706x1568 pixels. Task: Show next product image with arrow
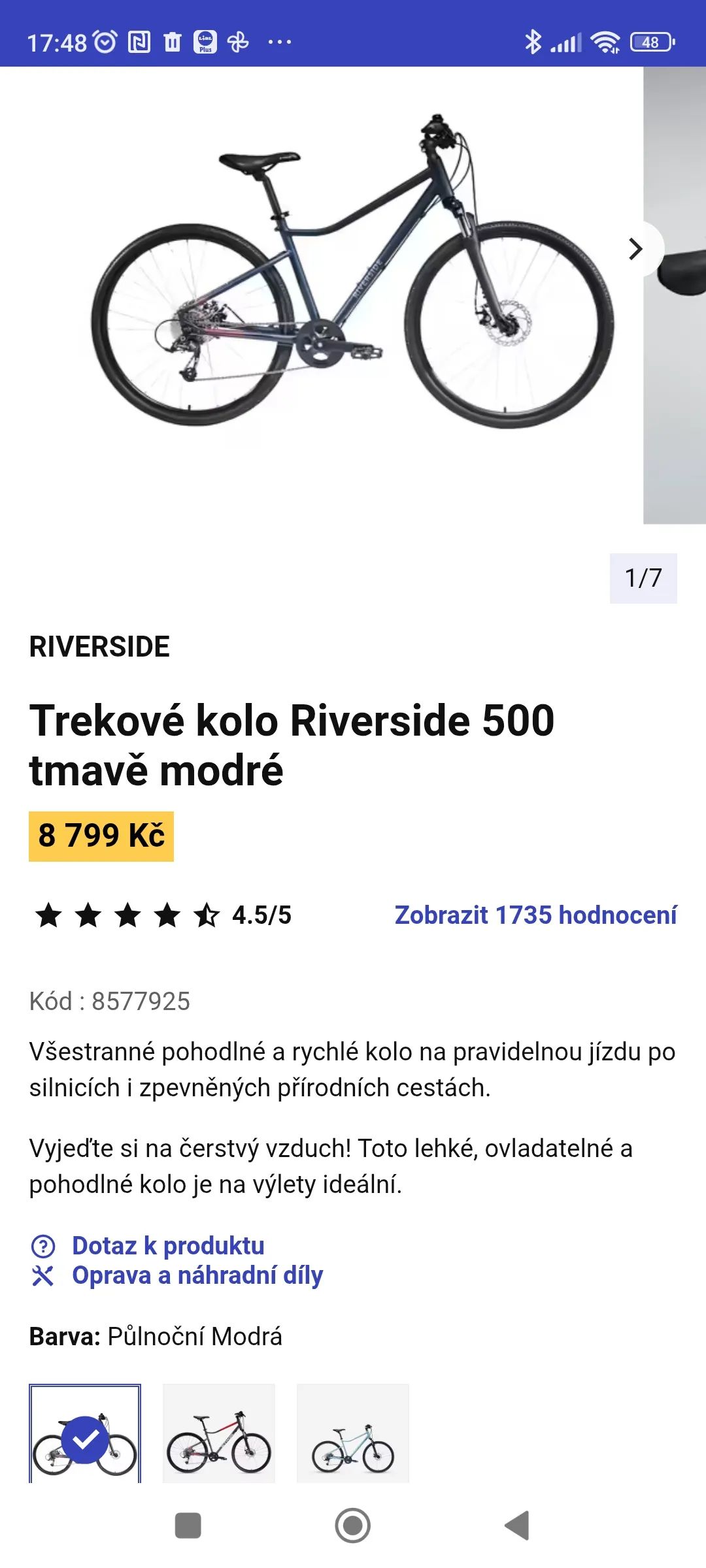pos(635,249)
